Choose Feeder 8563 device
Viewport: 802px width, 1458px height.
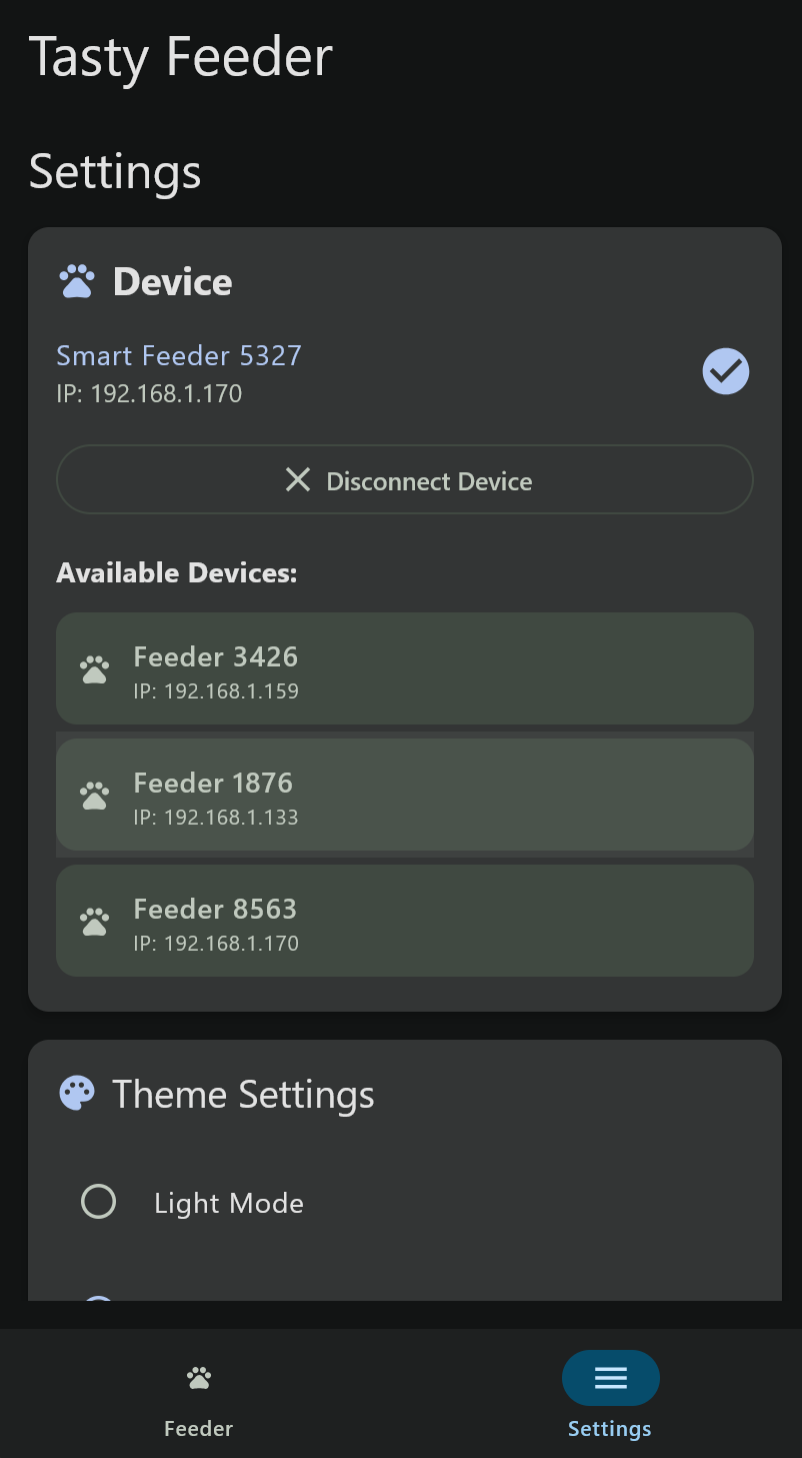pos(404,921)
